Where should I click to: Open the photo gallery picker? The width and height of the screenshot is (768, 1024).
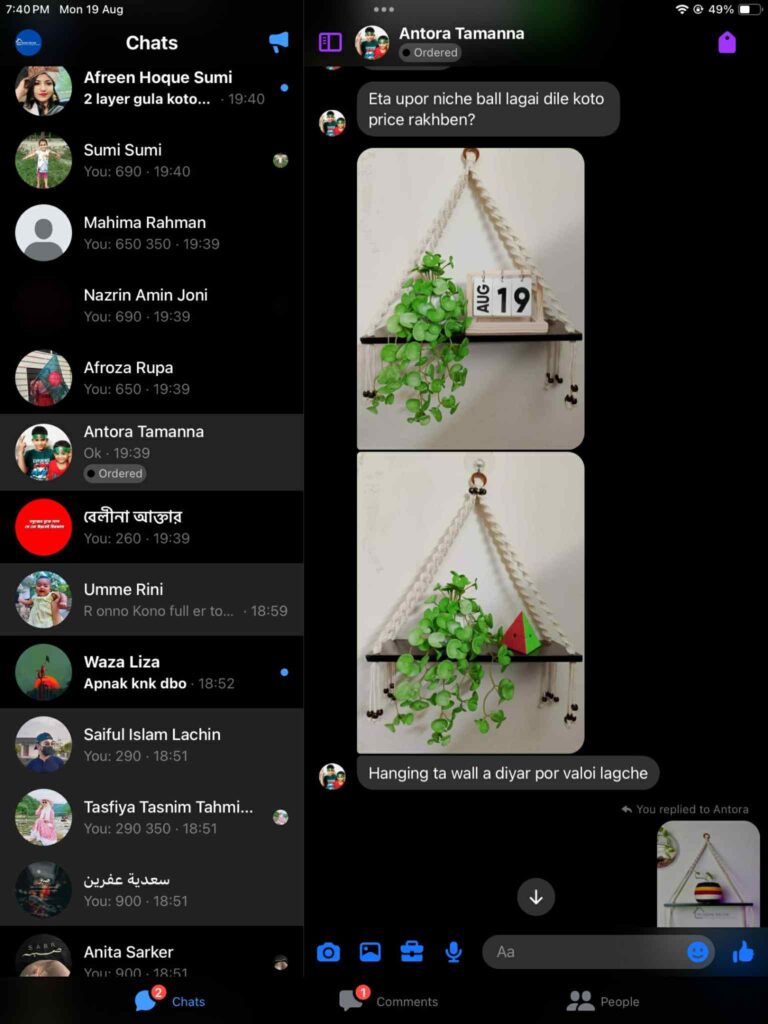(370, 952)
